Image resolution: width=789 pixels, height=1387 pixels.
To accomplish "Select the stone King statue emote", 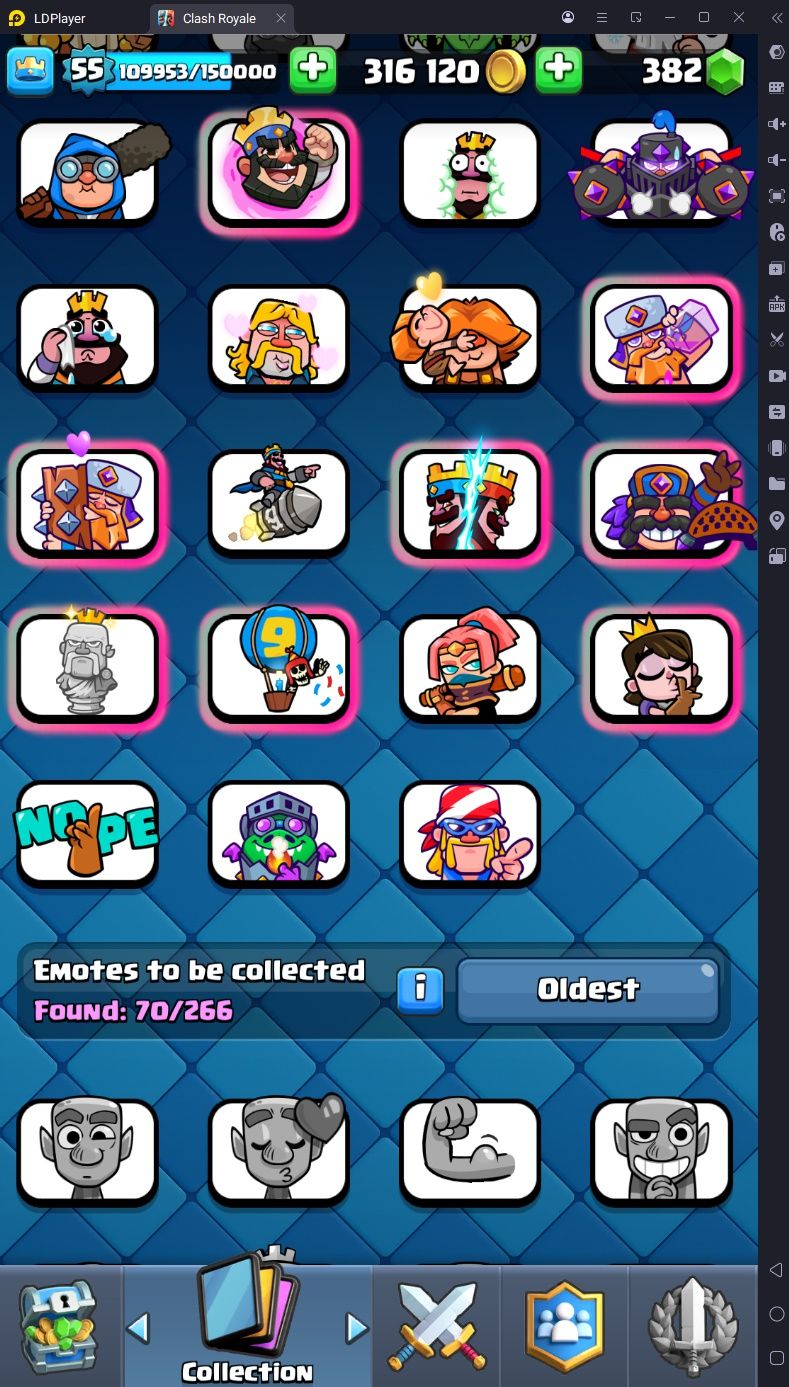I will coord(87,666).
